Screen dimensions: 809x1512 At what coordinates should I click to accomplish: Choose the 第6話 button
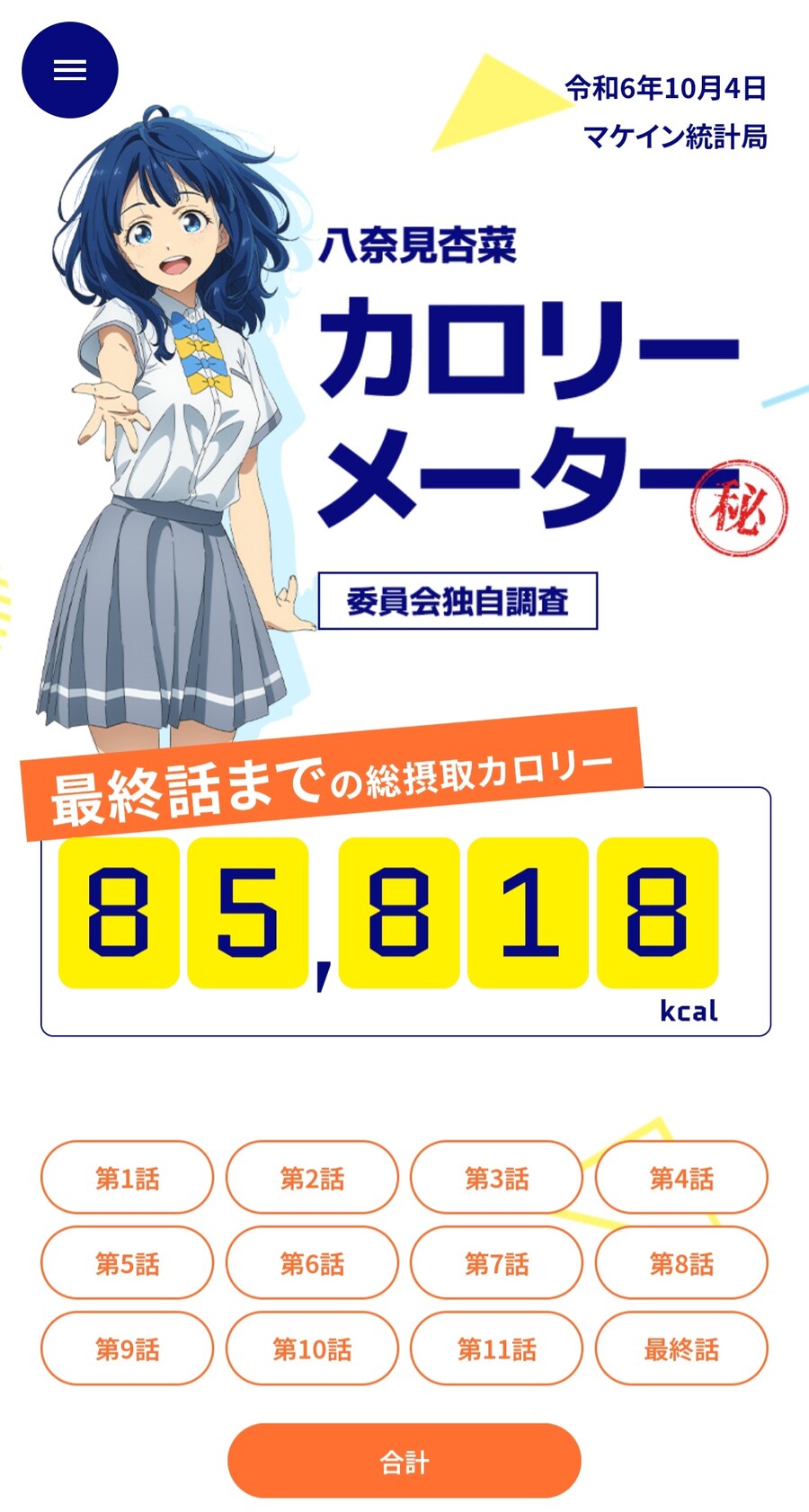pos(312,1263)
